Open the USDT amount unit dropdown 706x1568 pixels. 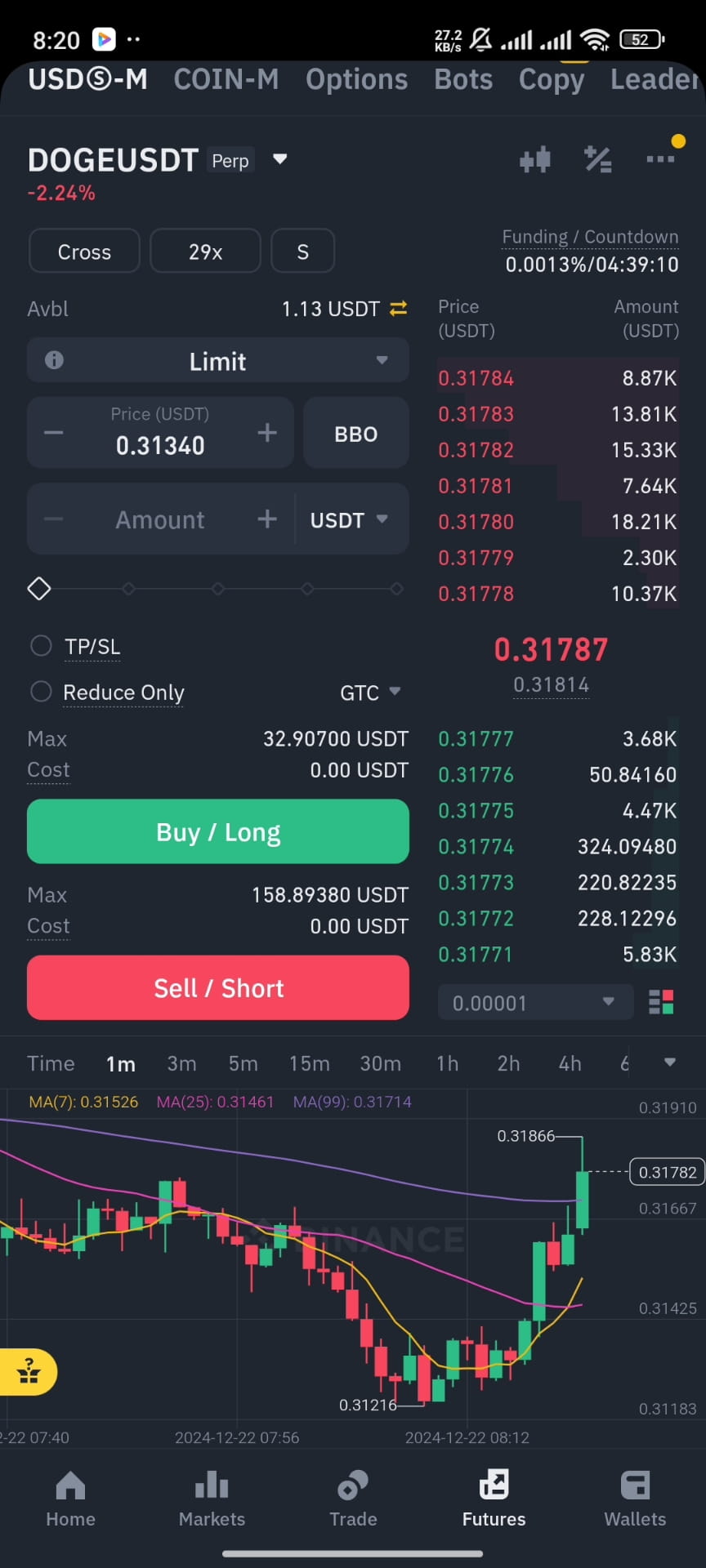[x=349, y=519]
